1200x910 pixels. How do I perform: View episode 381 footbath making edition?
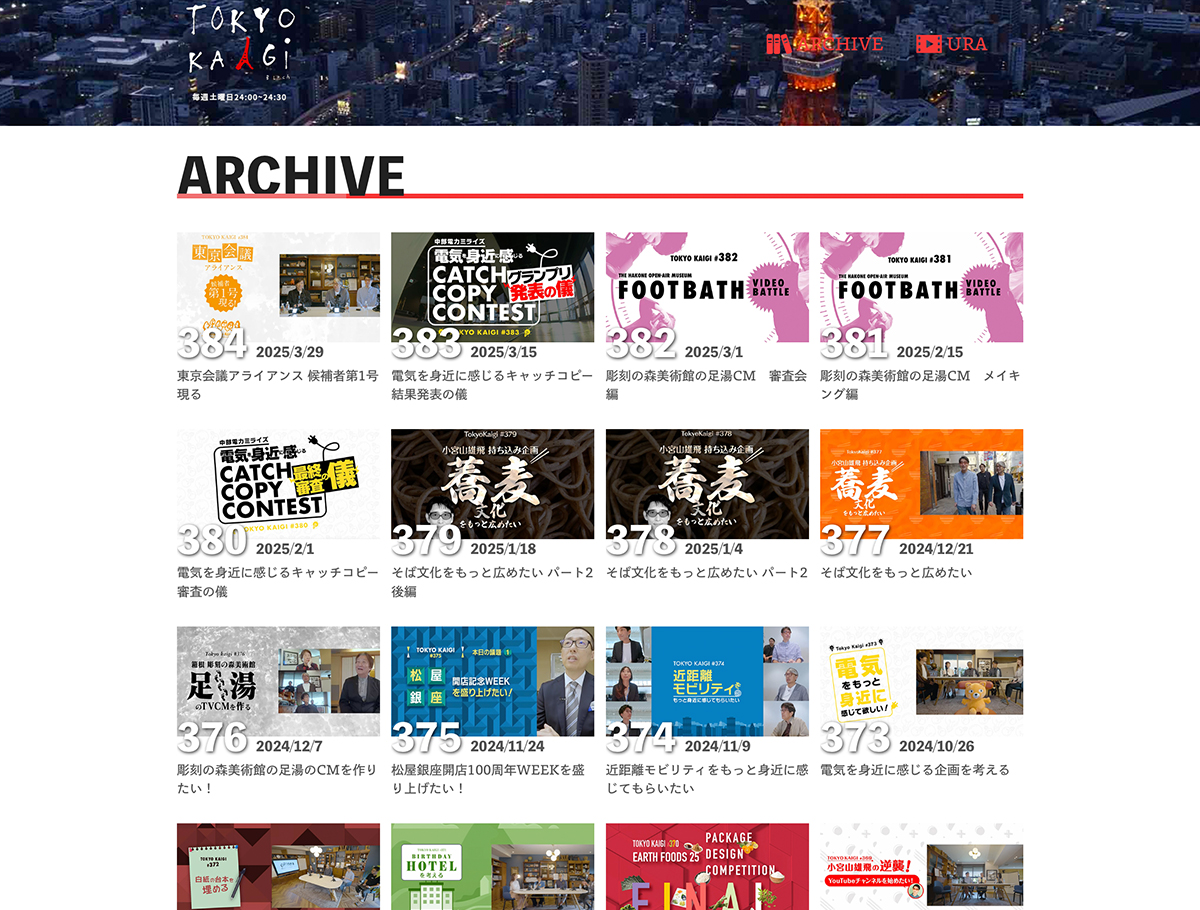(x=921, y=288)
